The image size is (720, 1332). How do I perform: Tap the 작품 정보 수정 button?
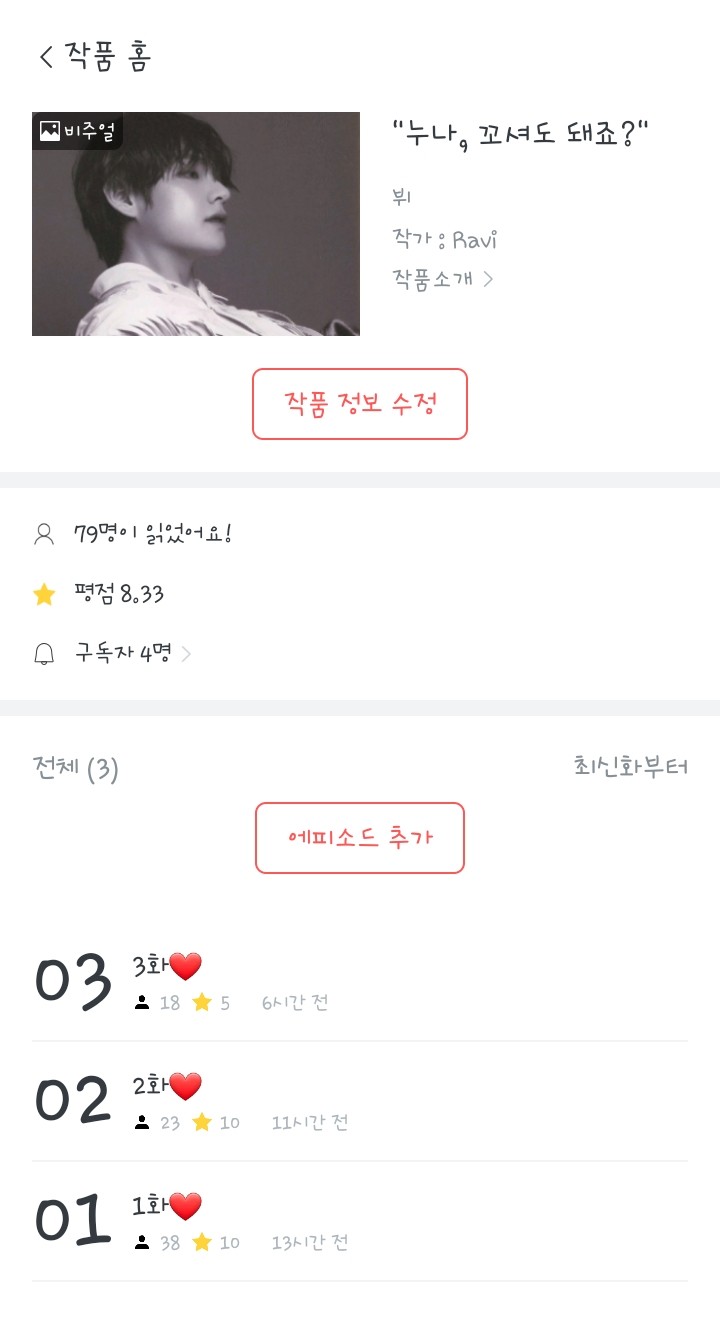click(x=360, y=404)
